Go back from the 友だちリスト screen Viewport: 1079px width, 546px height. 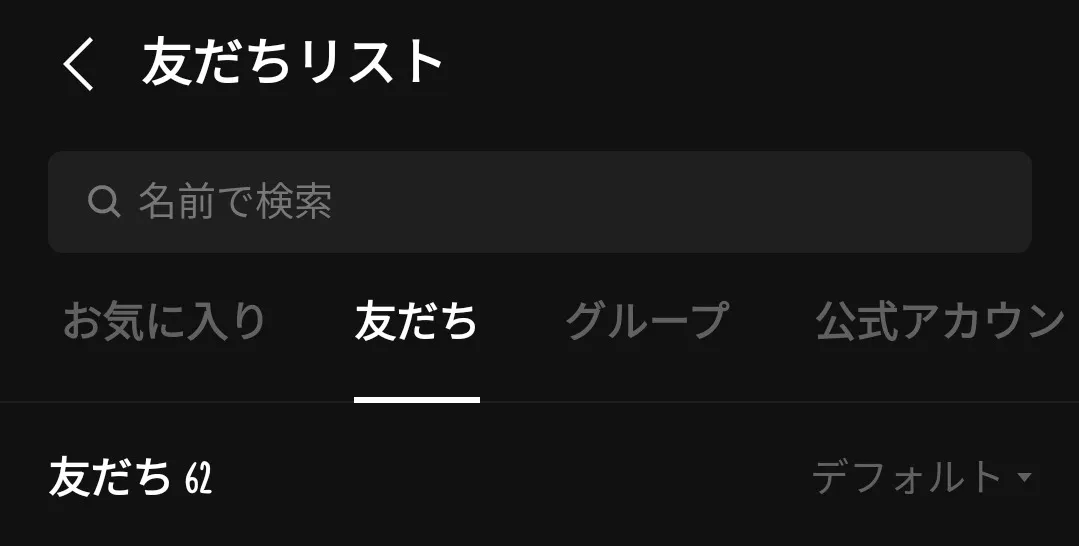point(79,65)
